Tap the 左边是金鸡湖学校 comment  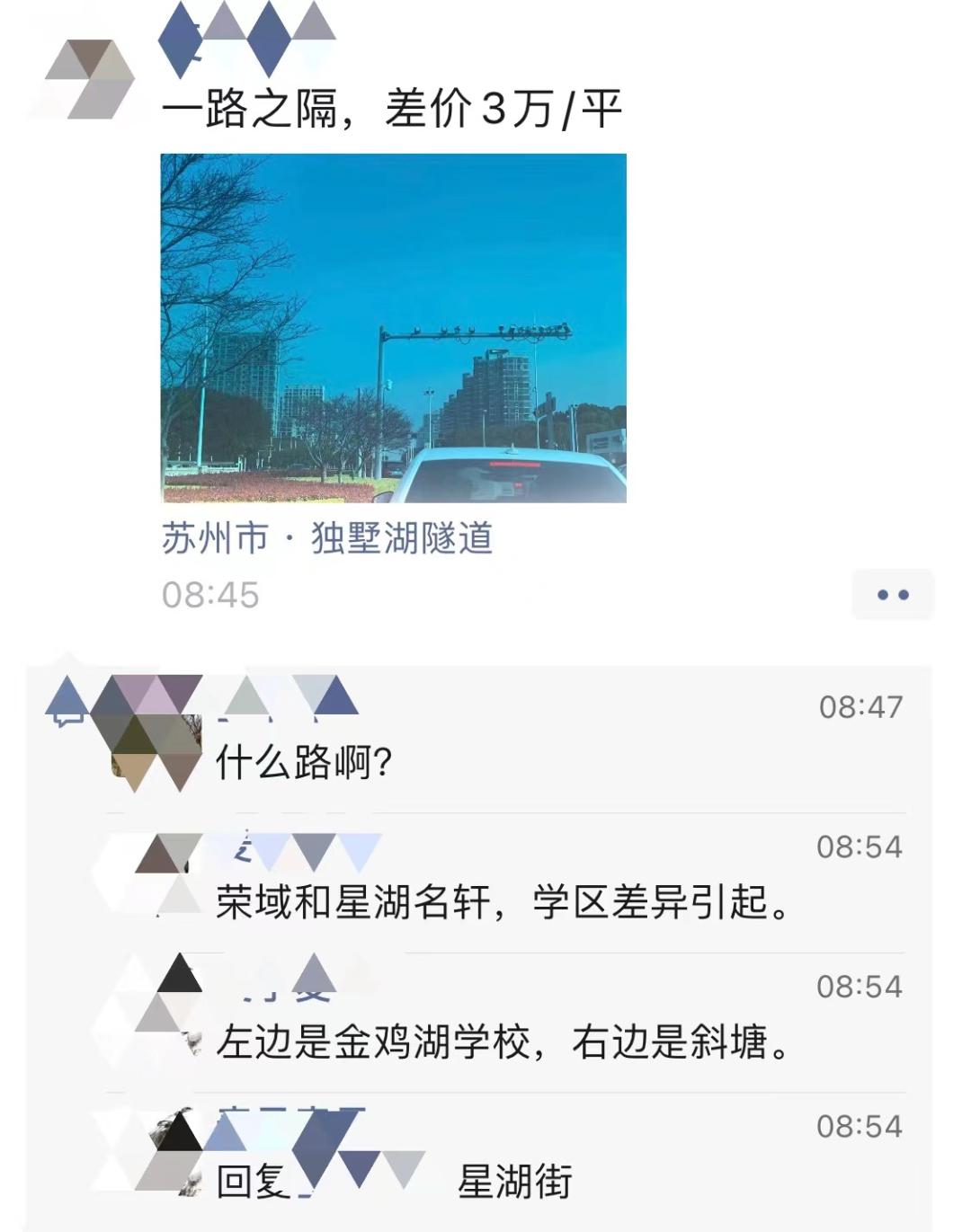point(503,1044)
